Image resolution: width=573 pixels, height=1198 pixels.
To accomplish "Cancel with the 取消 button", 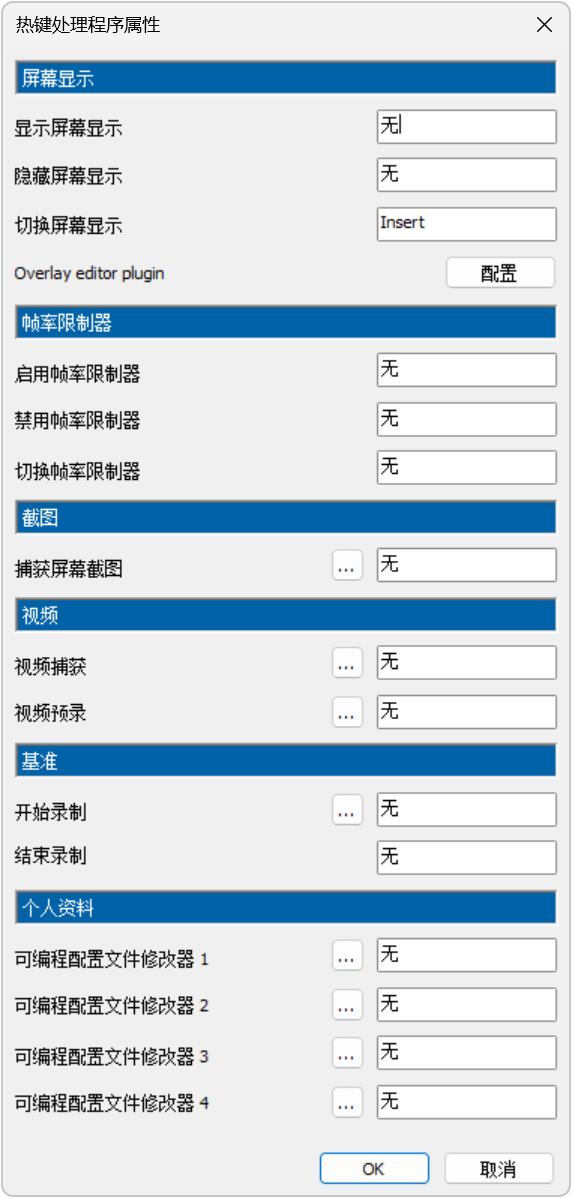I will click(x=499, y=1168).
